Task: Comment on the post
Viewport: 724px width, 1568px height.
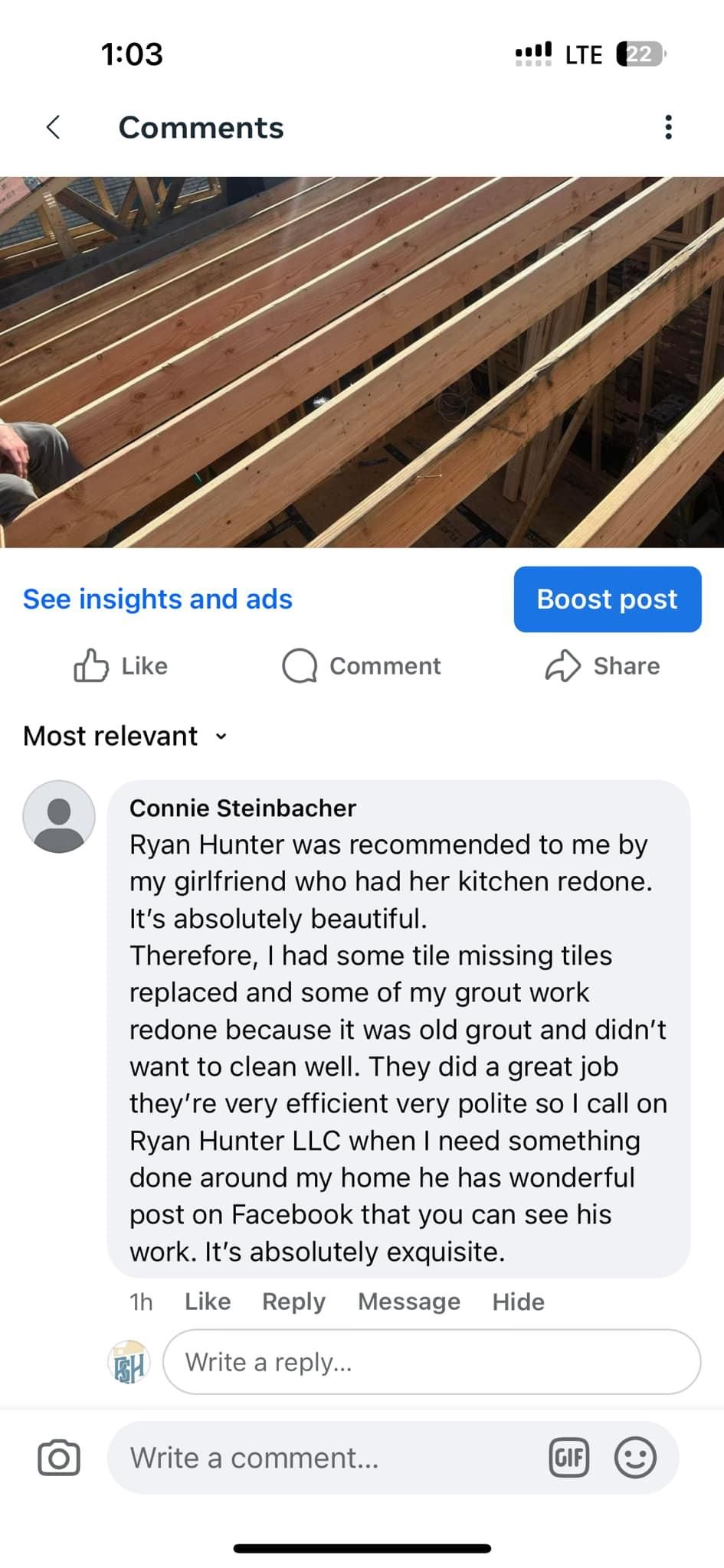Action: 362,665
